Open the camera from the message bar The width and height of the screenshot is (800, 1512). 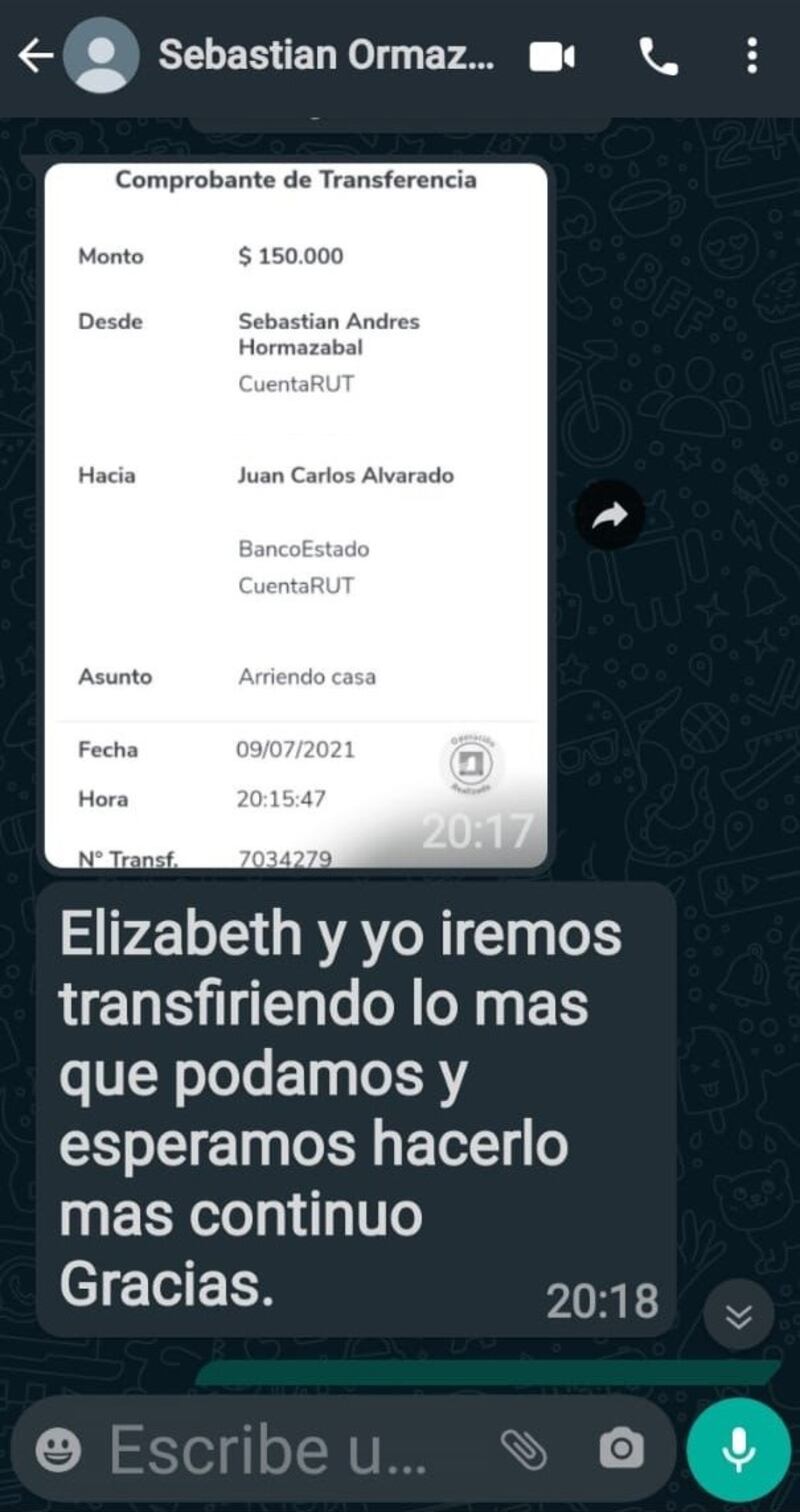pos(621,1447)
